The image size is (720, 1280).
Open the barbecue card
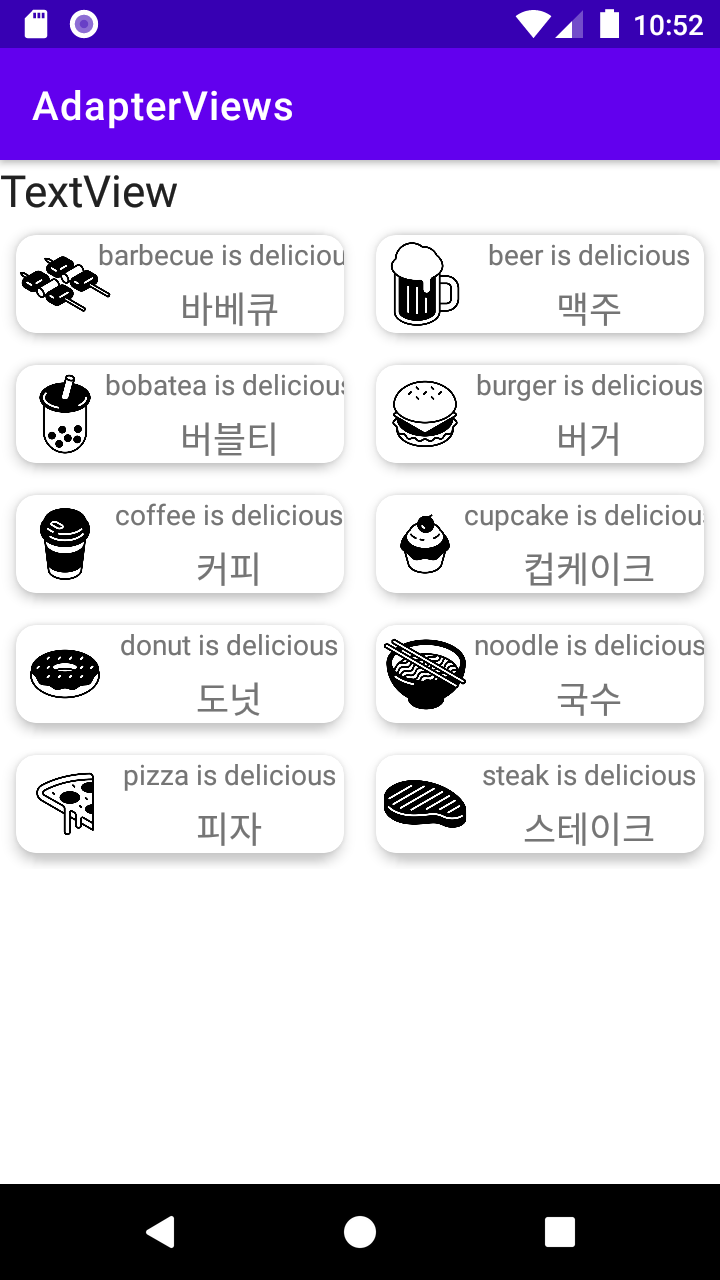(180, 284)
